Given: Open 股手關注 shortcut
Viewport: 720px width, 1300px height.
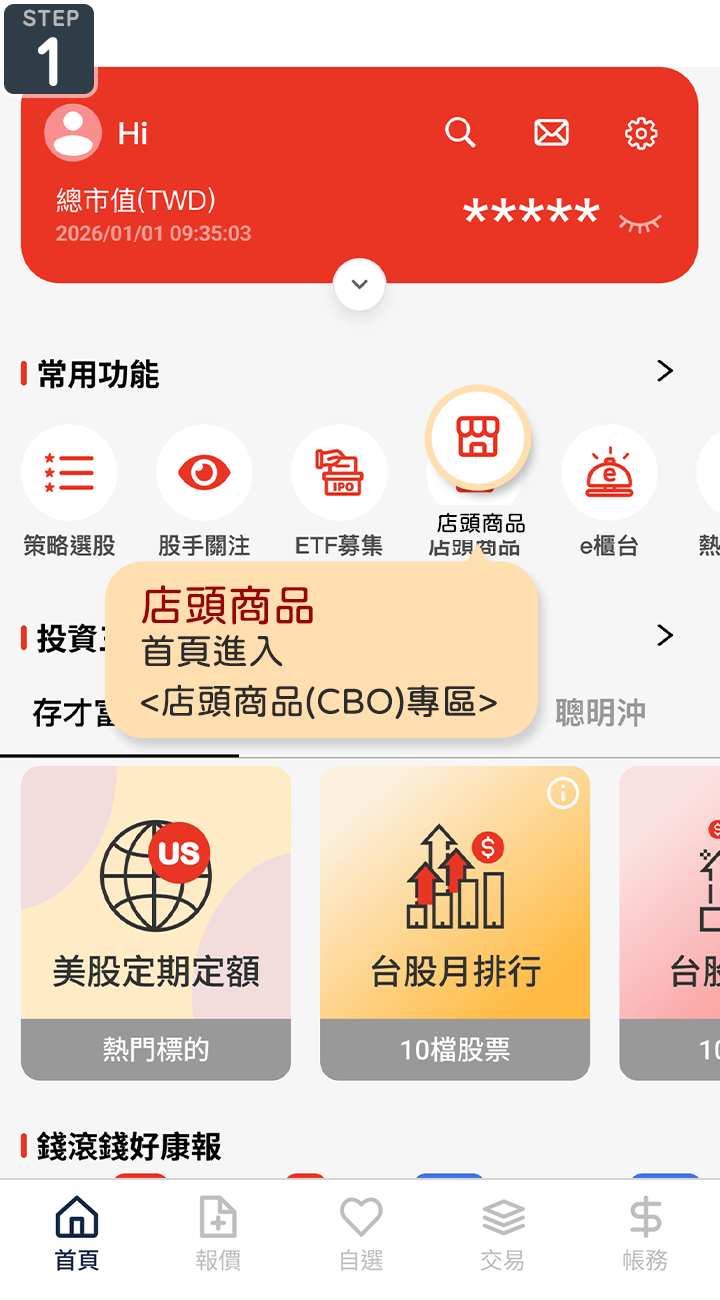Looking at the screenshot, I should pos(204,473).
